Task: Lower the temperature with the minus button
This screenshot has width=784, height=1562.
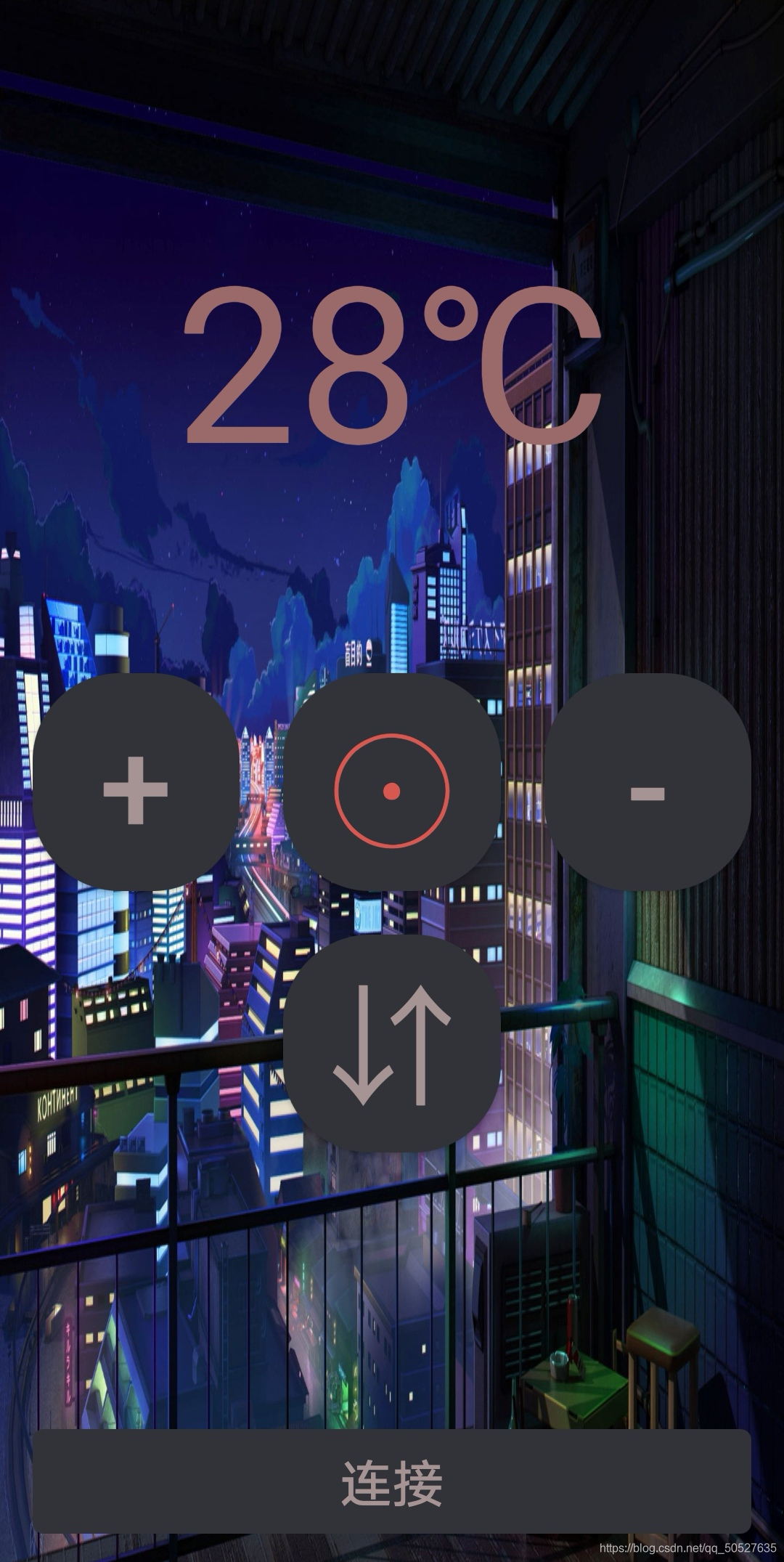Action: (x=648, y=790)
